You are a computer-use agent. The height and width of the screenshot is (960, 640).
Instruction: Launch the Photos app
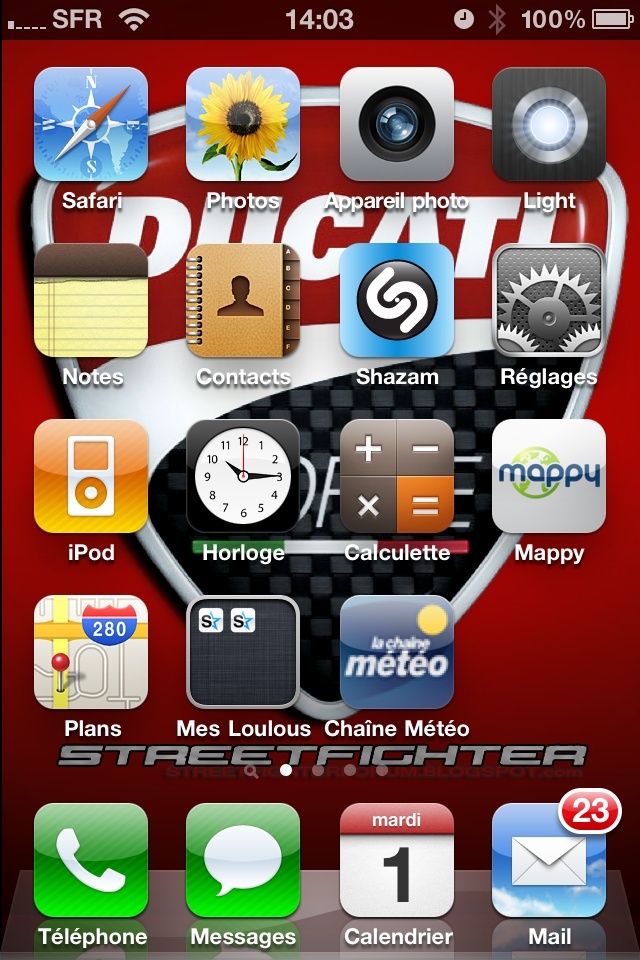(x=243, y=124)
